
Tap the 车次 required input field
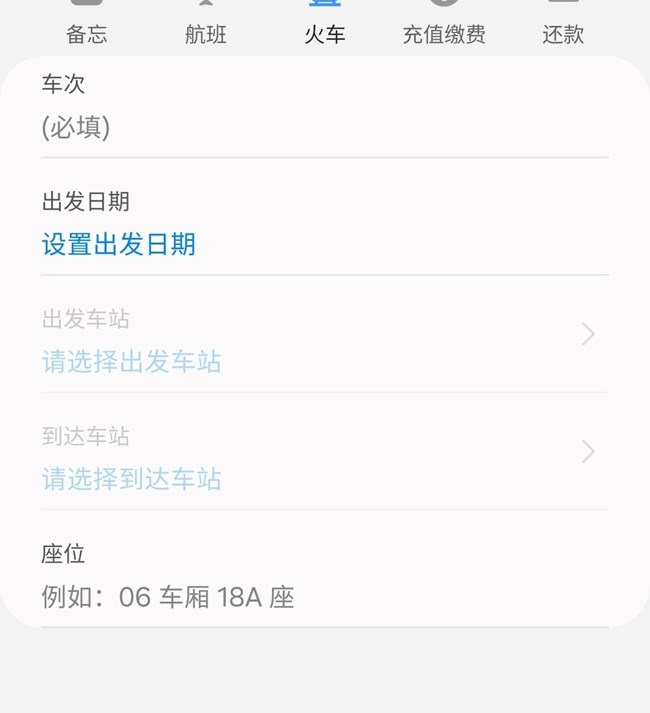325,127
